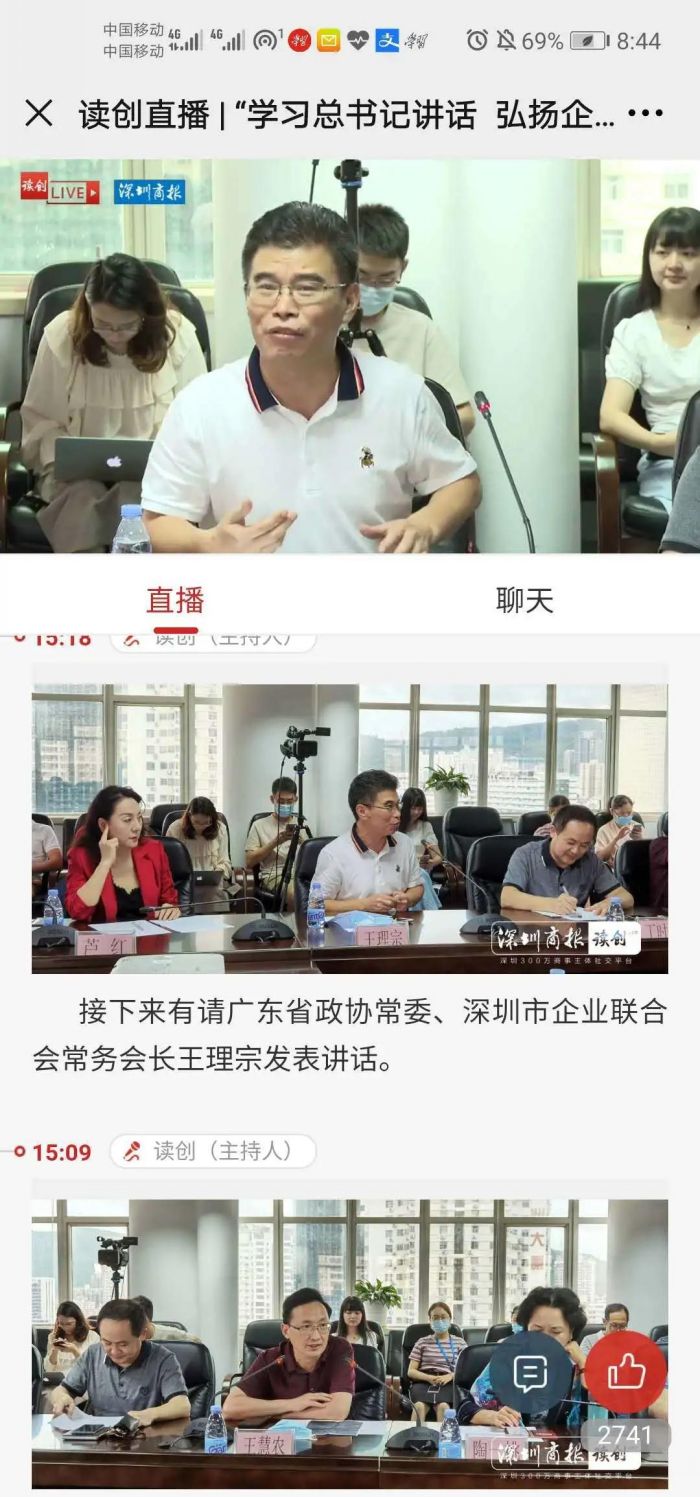Open the three-dot overflow menu

[x=645, y=114]
